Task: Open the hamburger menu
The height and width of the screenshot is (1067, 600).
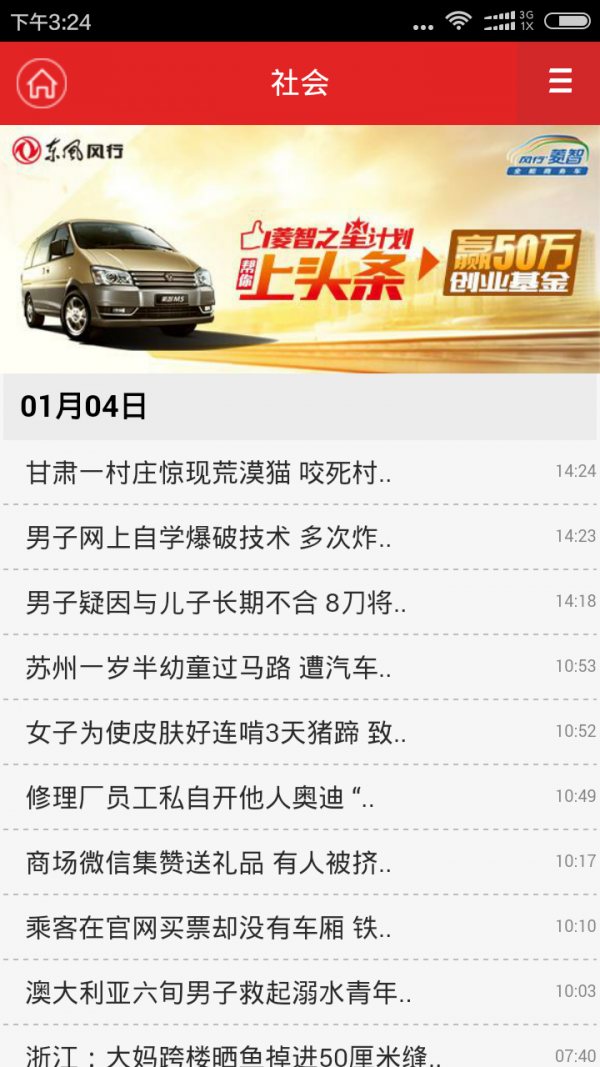Action: (560, 82)
